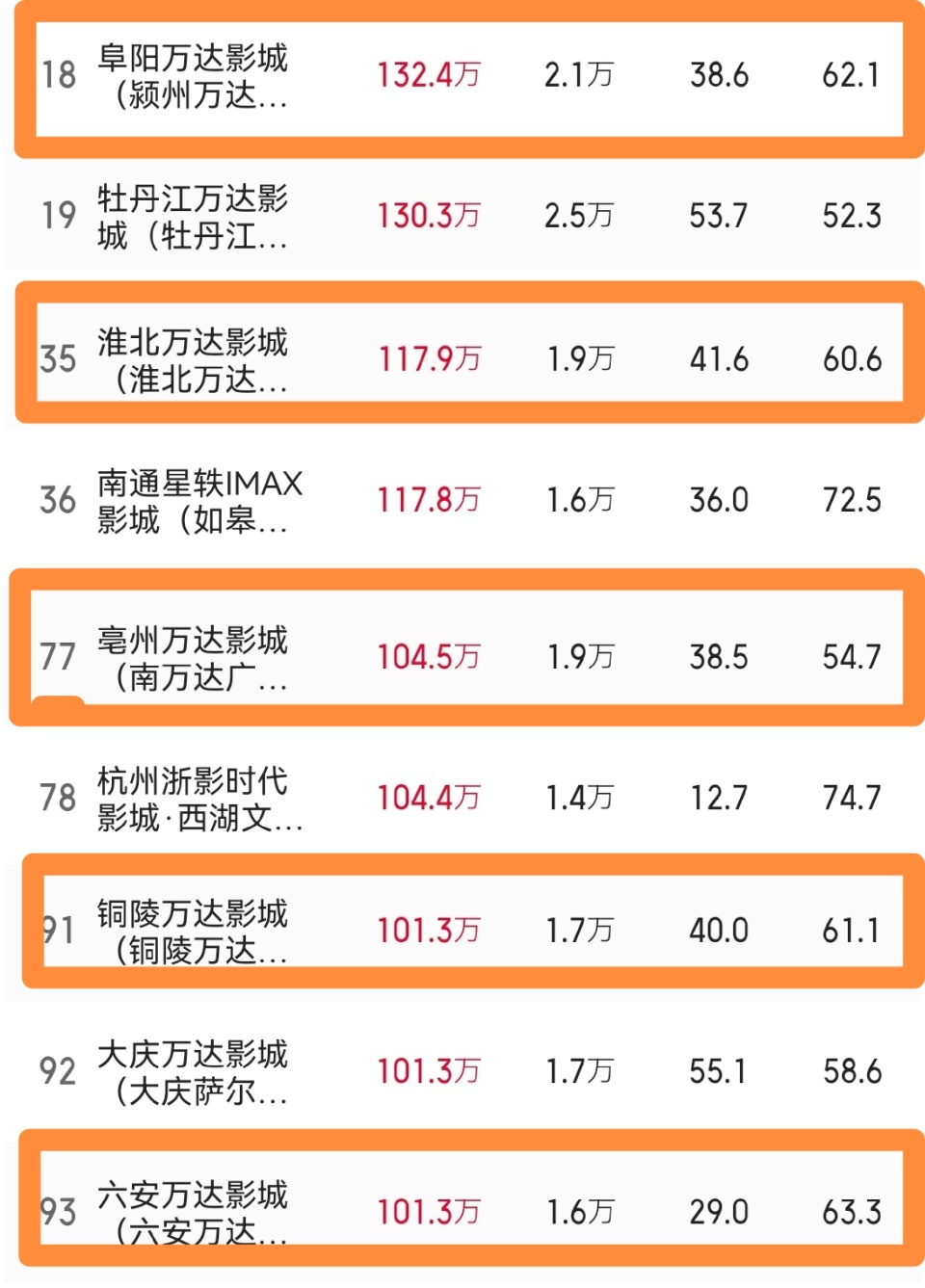The height and width of the screenshot is (1288, 925).
Task: Open 杭州浙影时代影城 details
Action: click(193, 798)
